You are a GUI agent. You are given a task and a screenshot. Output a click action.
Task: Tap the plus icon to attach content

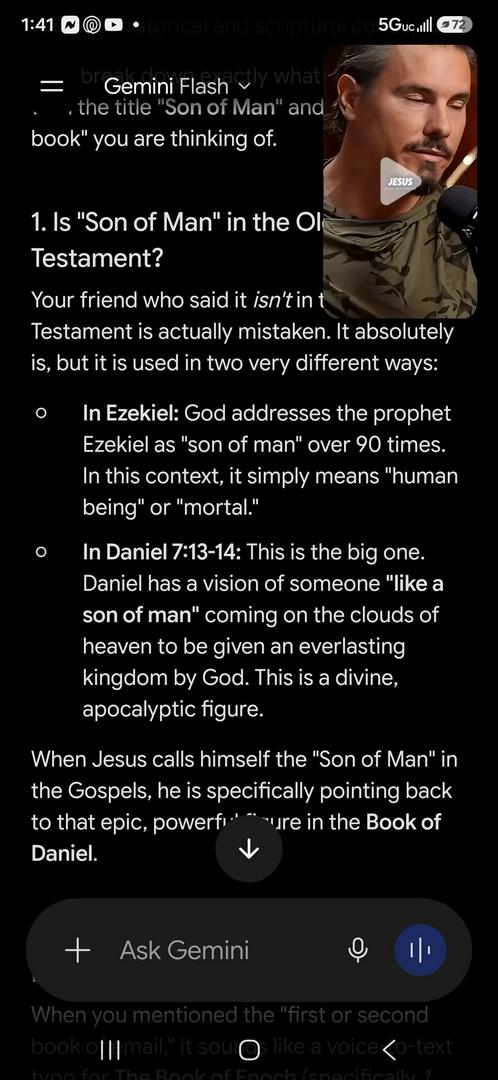point(78,951)
